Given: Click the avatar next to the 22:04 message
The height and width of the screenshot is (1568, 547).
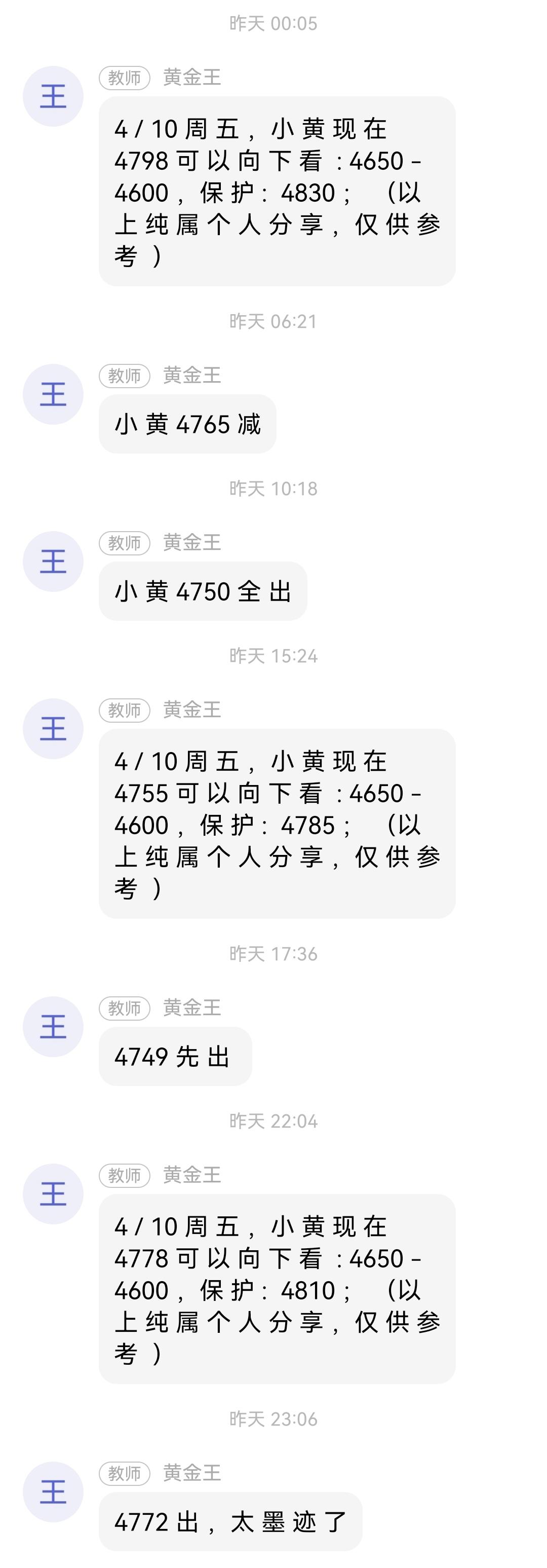Looking at the screenshot, I should pos(54,1194).
